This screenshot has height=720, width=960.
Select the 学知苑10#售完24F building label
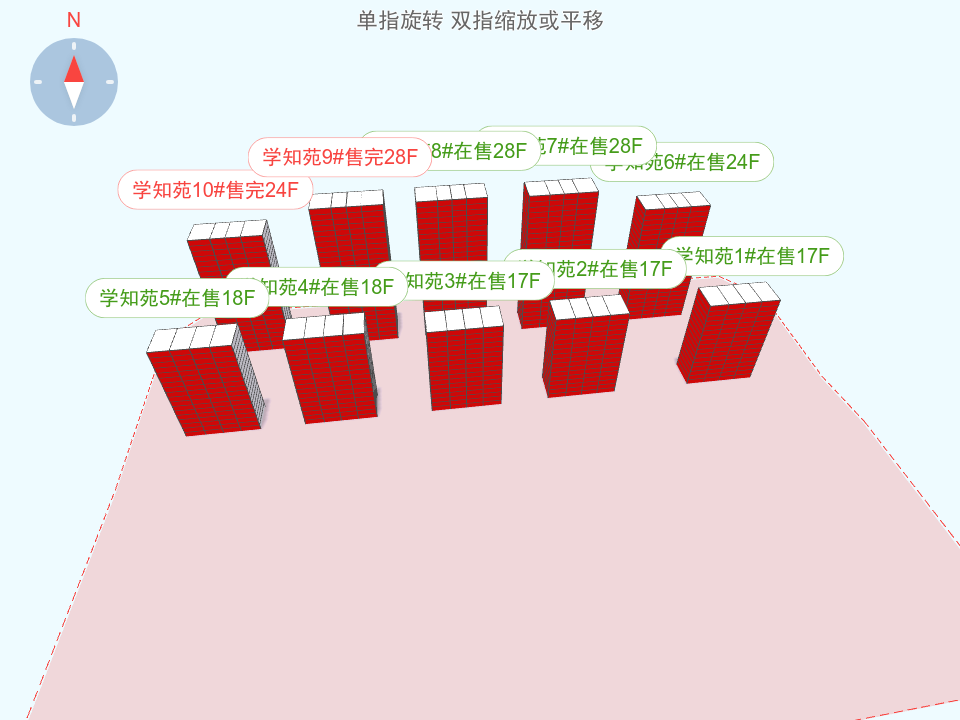(215, 190)
